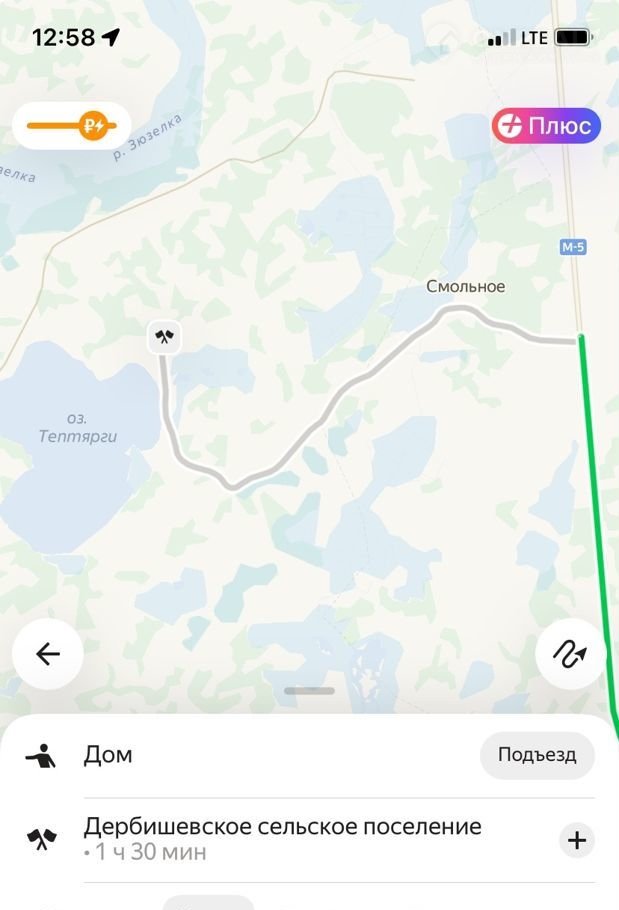Image resolution: width=619 pixels, height=910 pixels.
Task: Go back with the arrow button
Action: point(47,654)
